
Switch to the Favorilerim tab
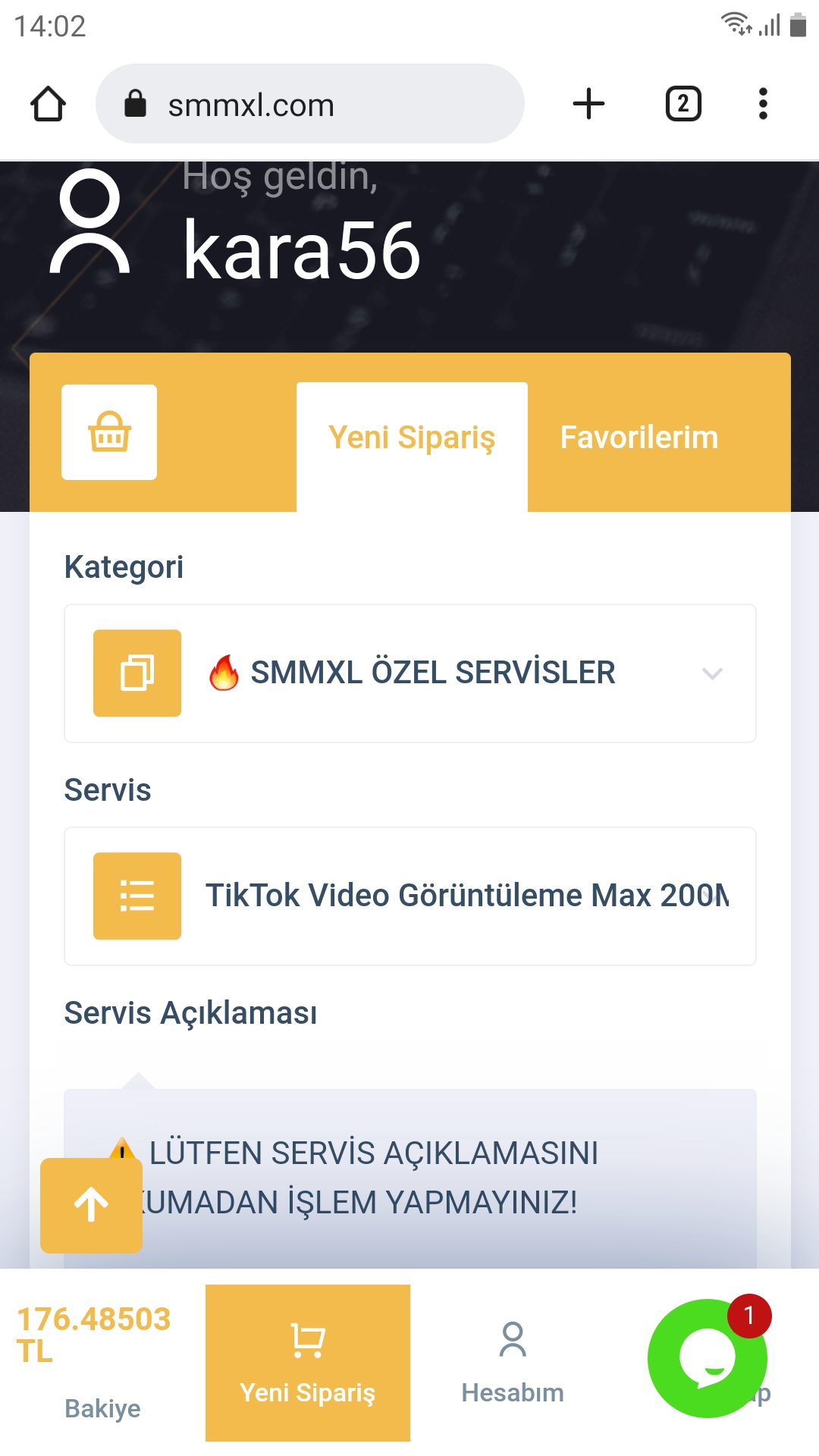click(x=639, y=438)
